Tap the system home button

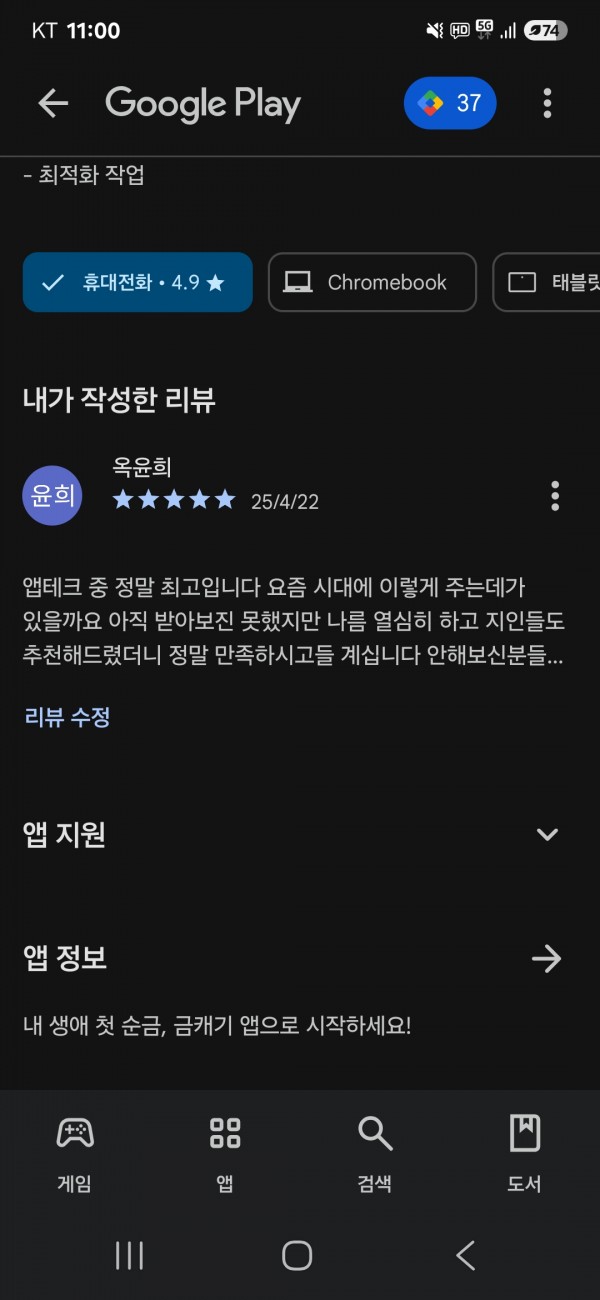(297, 1255)
